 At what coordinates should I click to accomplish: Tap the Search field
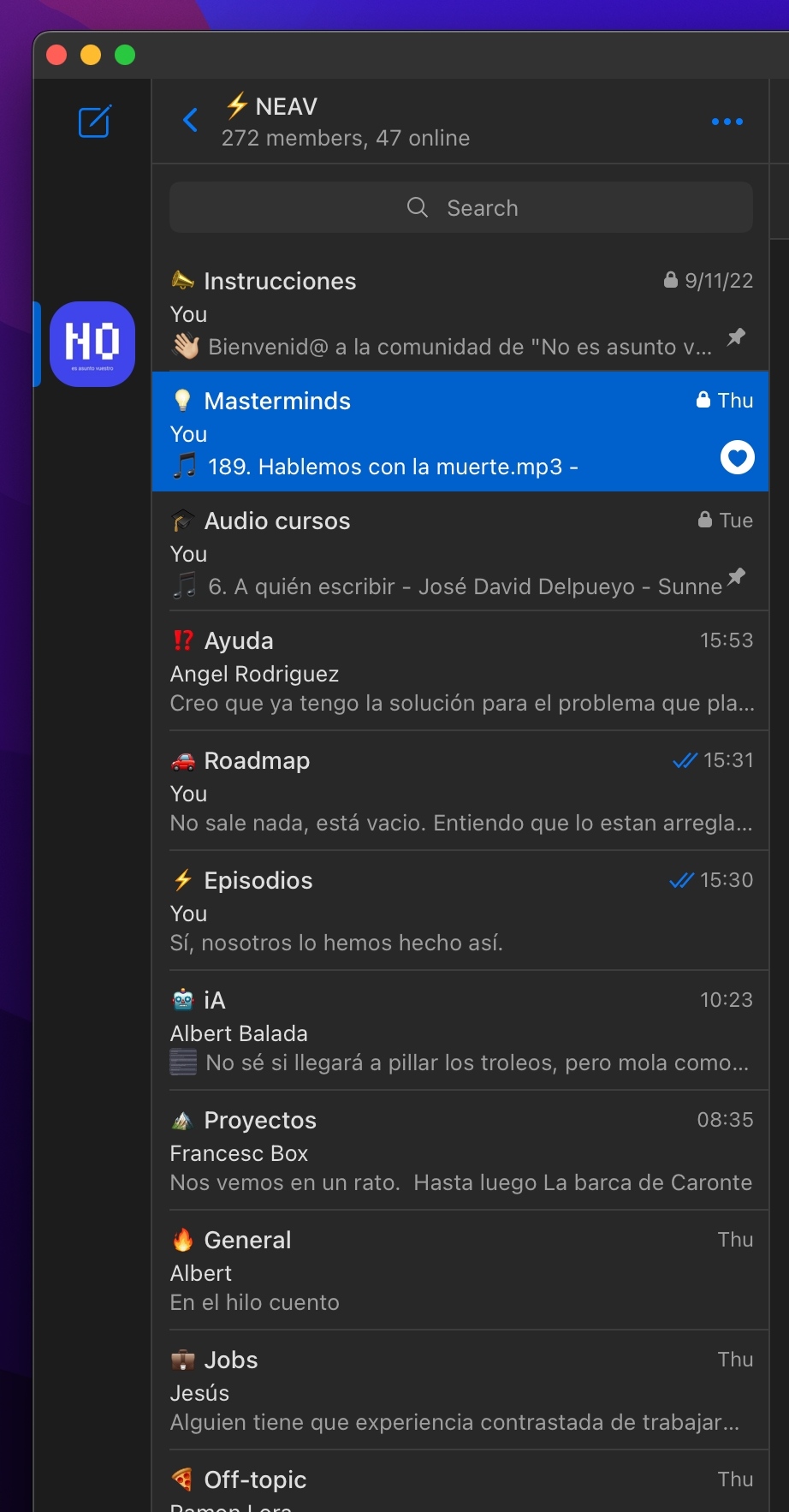[x=460, y=208]
